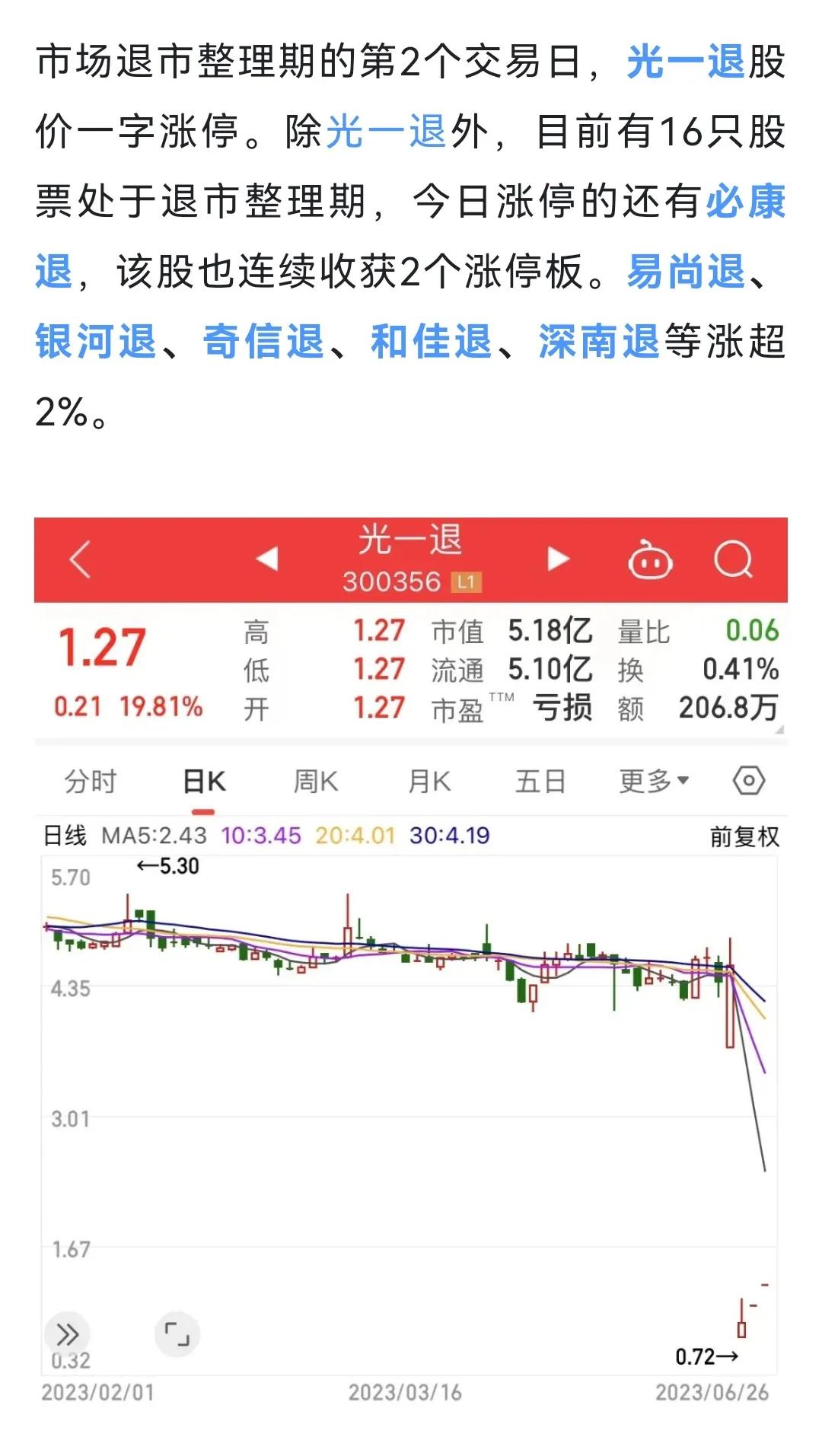Switch to the 月K chart tab
Screen dimensions: 822x1456
coord(429,779)
